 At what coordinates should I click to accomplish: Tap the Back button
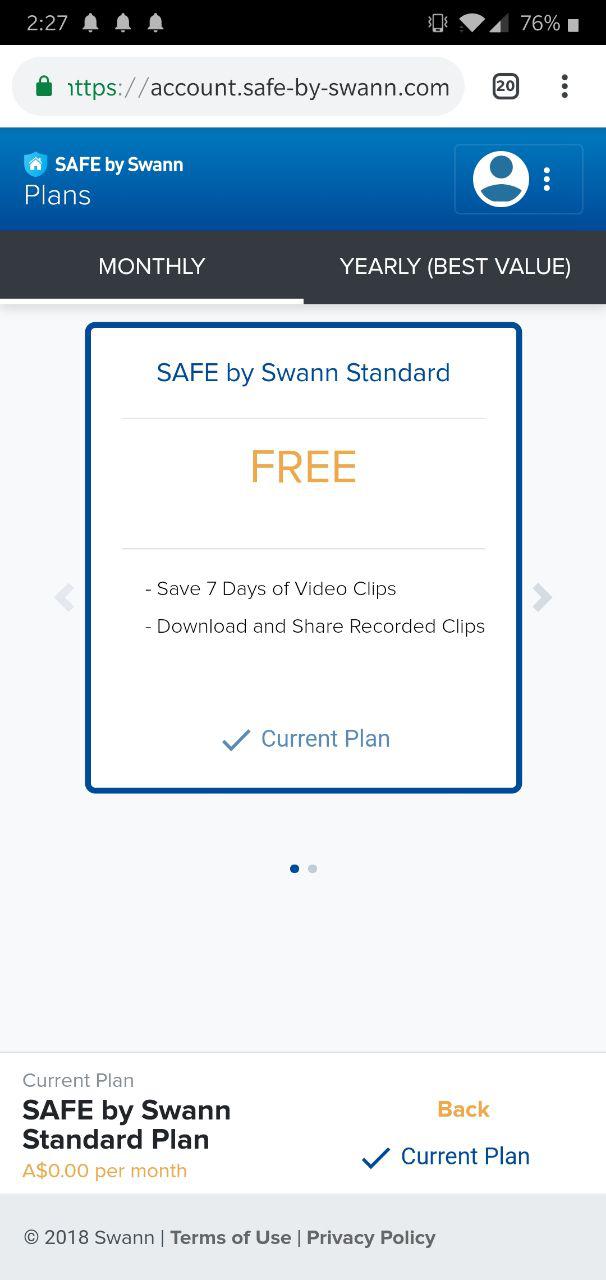point(463,1109)
